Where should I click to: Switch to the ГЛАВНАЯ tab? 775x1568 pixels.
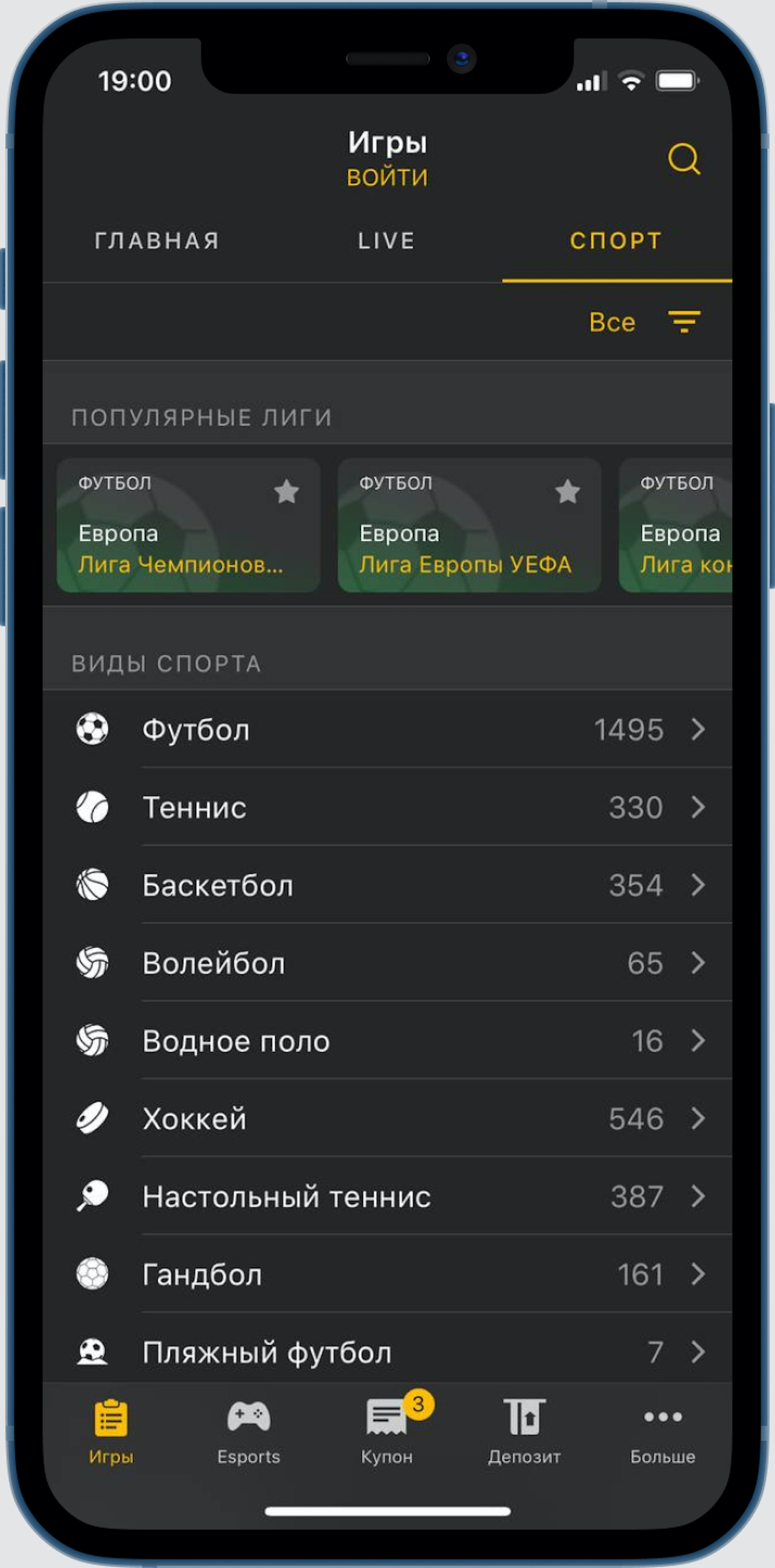tap(157, 241)
